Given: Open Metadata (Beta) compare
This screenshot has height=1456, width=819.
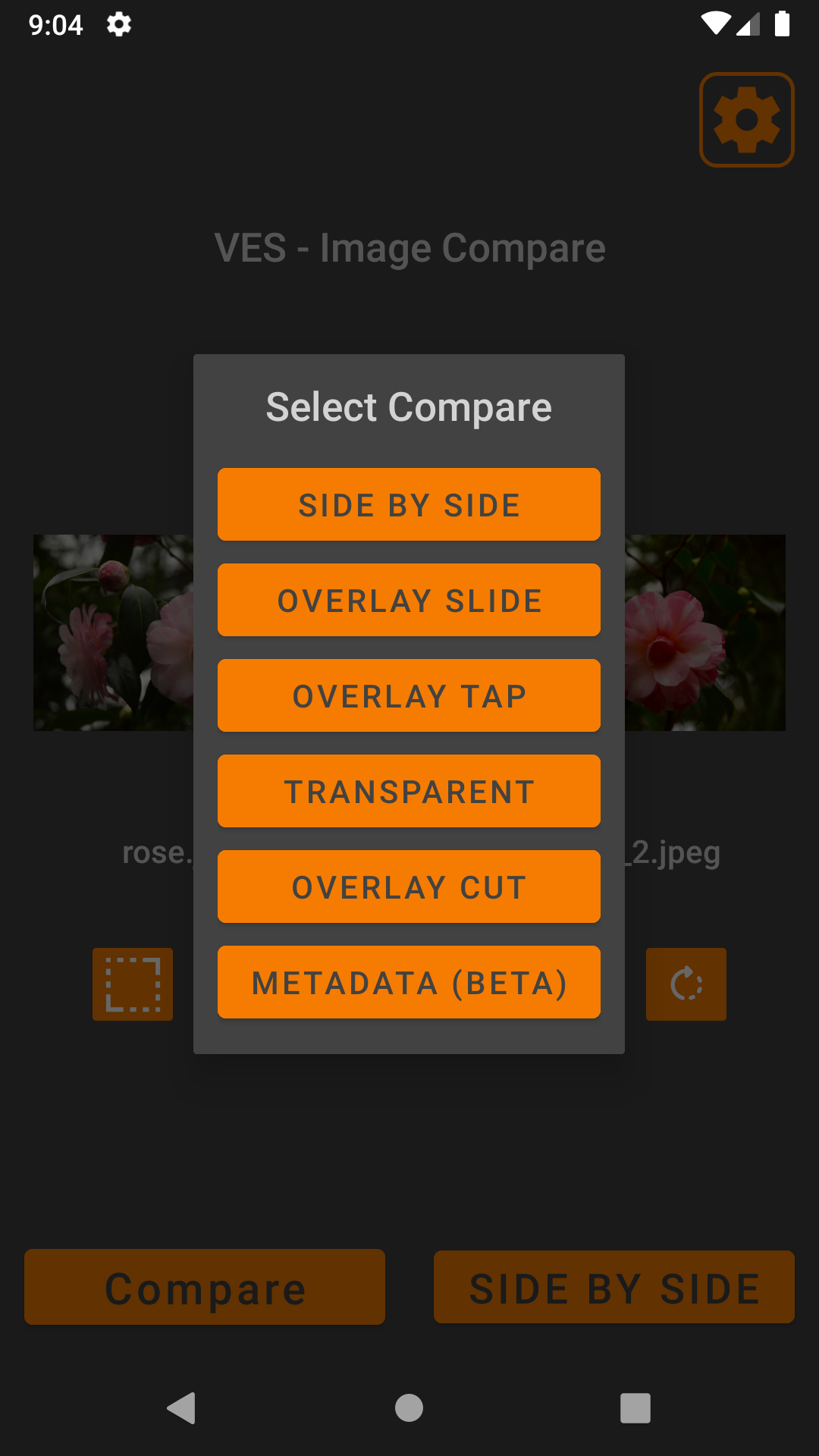Looking at the screenshot, I should click(x=409, y=982).
